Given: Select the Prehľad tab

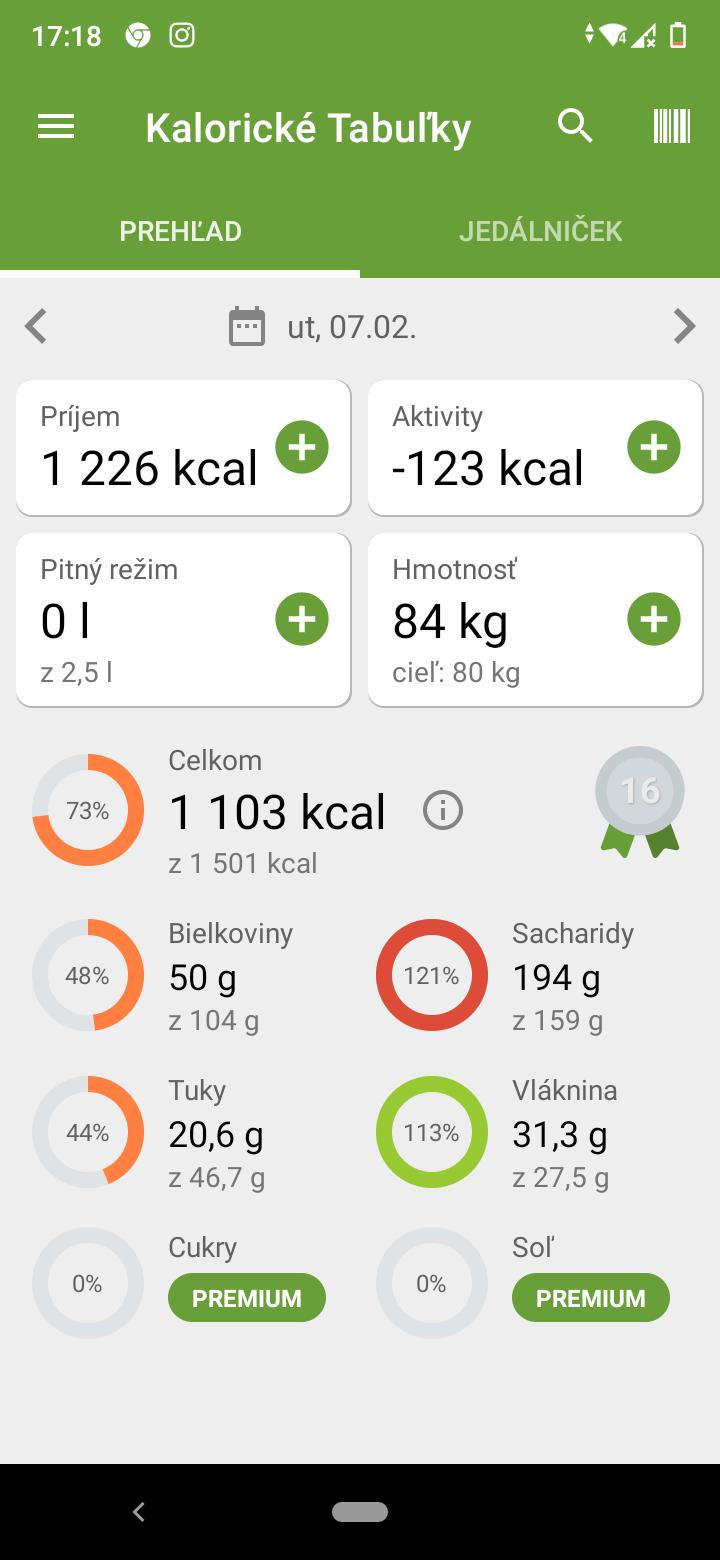Looking at the screenshot, I should (180, 232).
